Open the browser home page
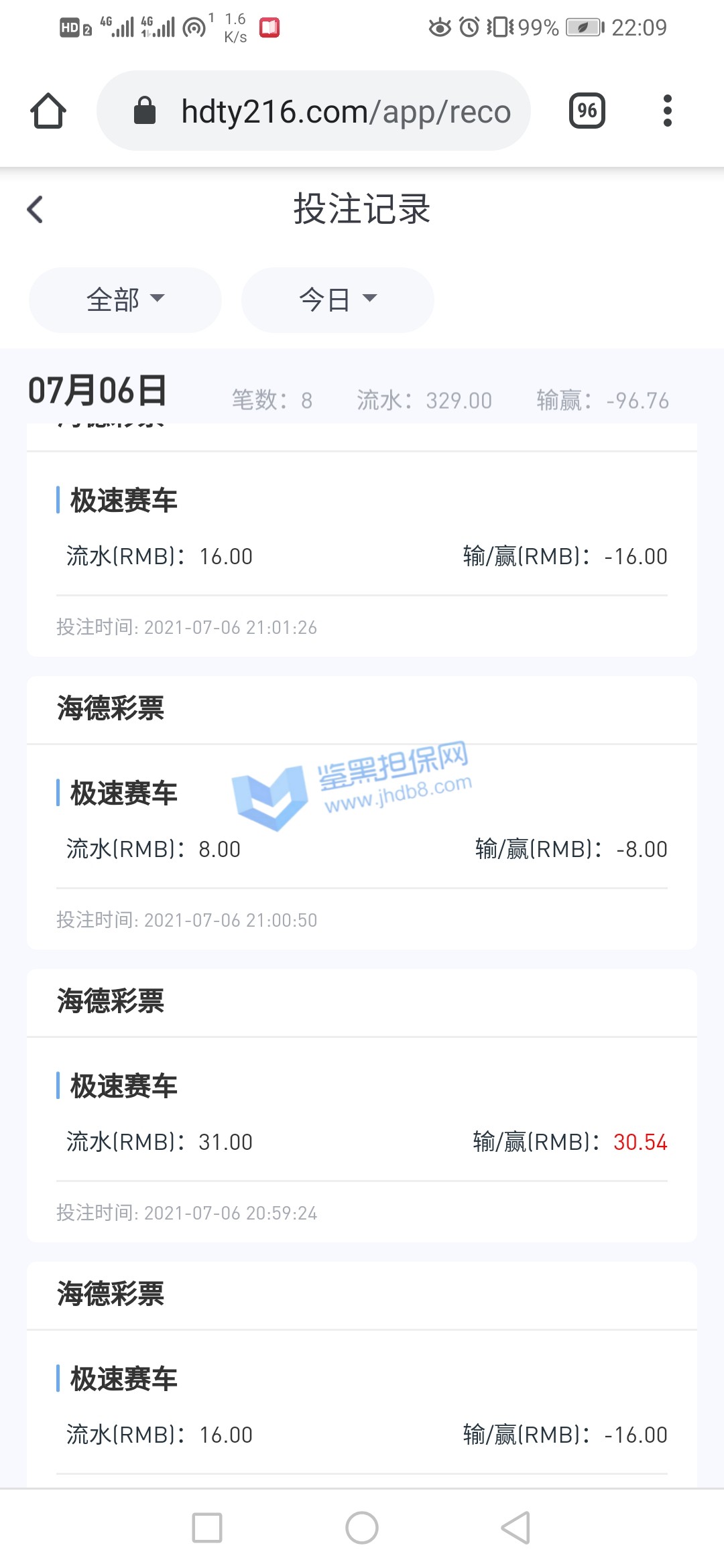This screenshot has height=1568, width=724. pyautogui.click(x=48, y=111)
